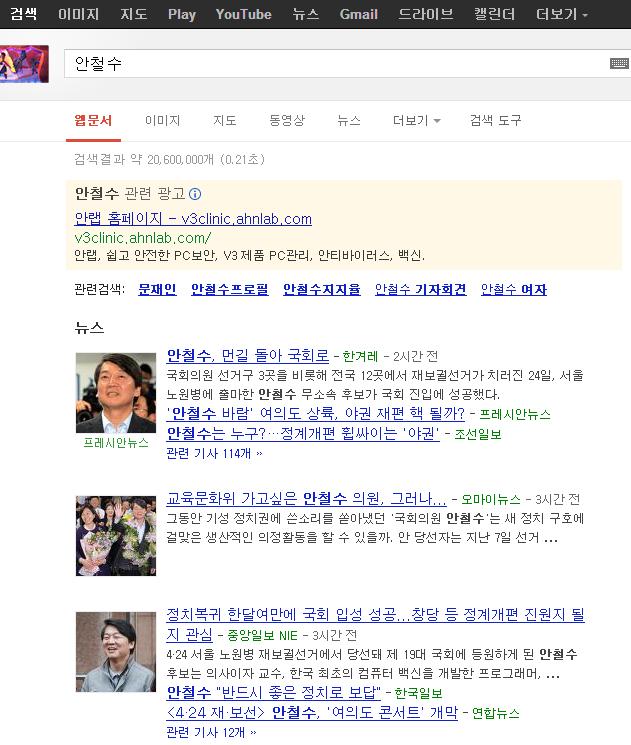Open the on-screen keyboard icon
This screenshot has width=631, height=745.
click(x=619, y=63)
